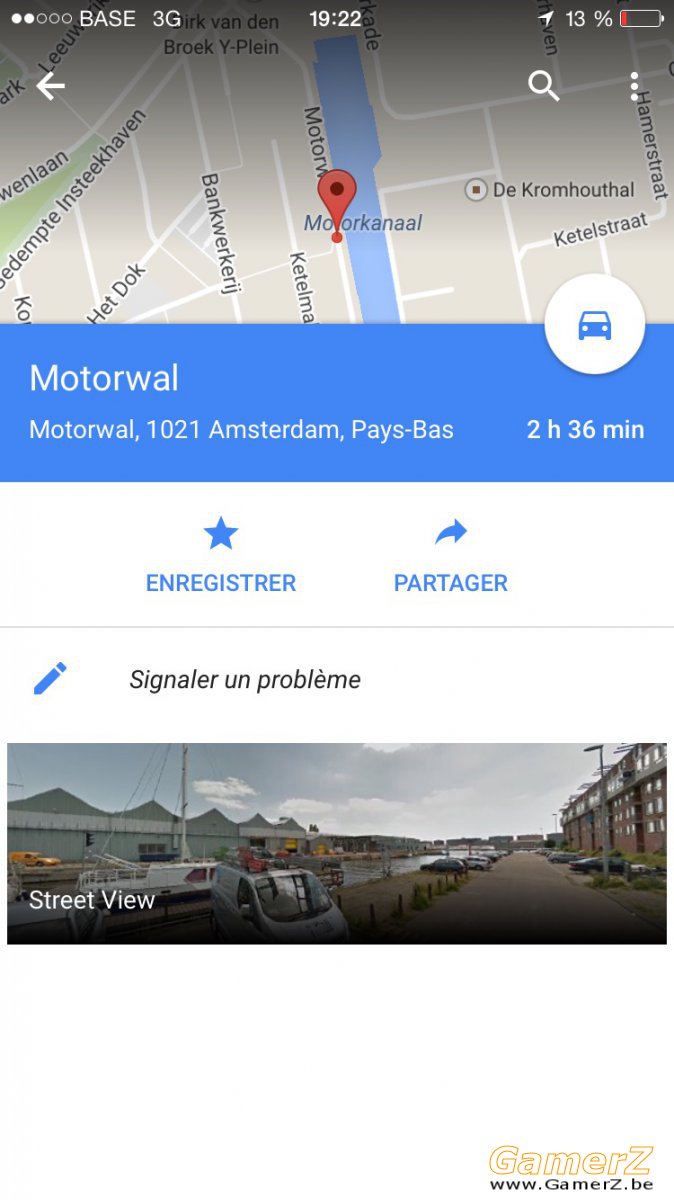Save Motorwal with ENREGISTRER
The height and width of the screenshot is (1200, 674).
point(221,557)
